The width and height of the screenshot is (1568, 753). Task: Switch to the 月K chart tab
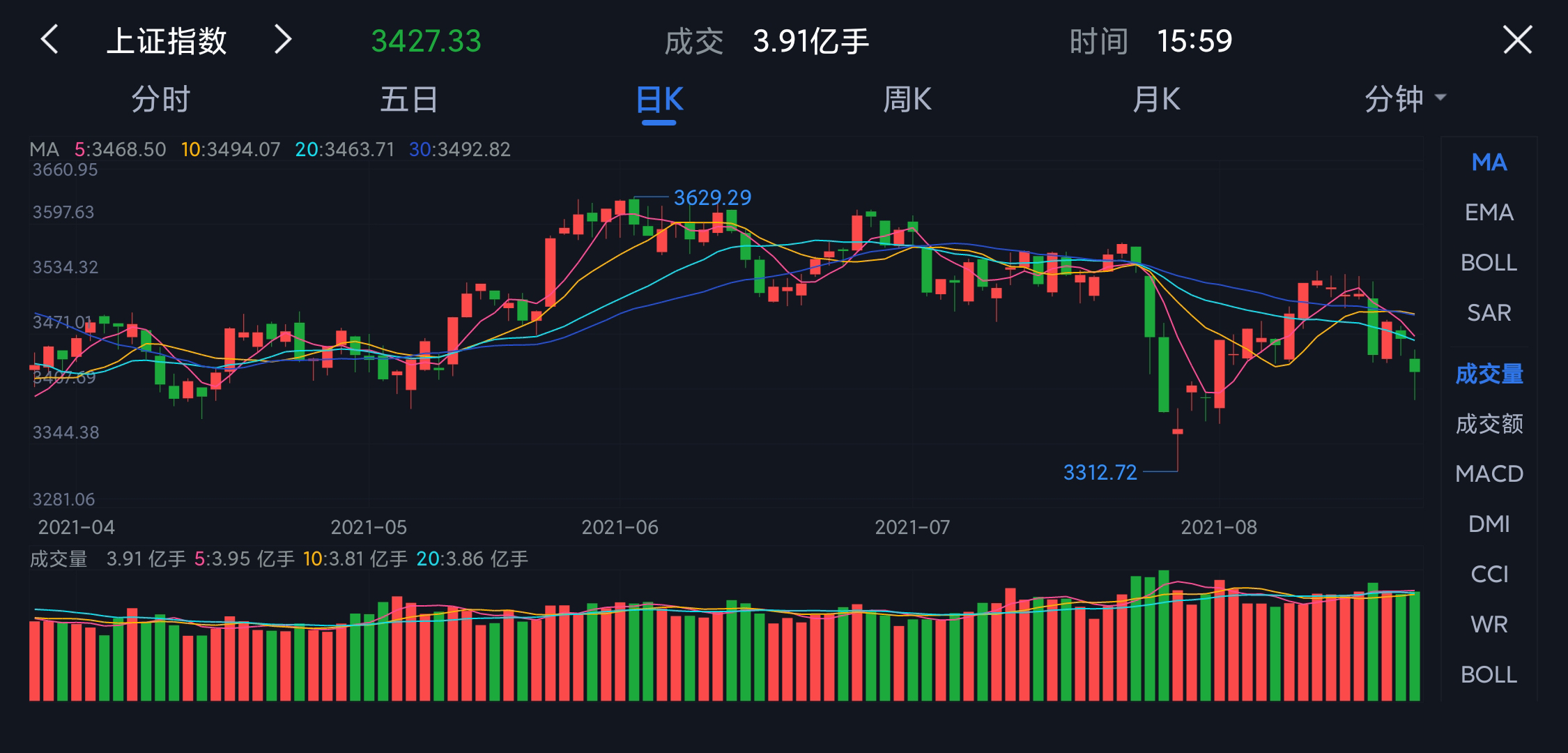coord(1156,100)
